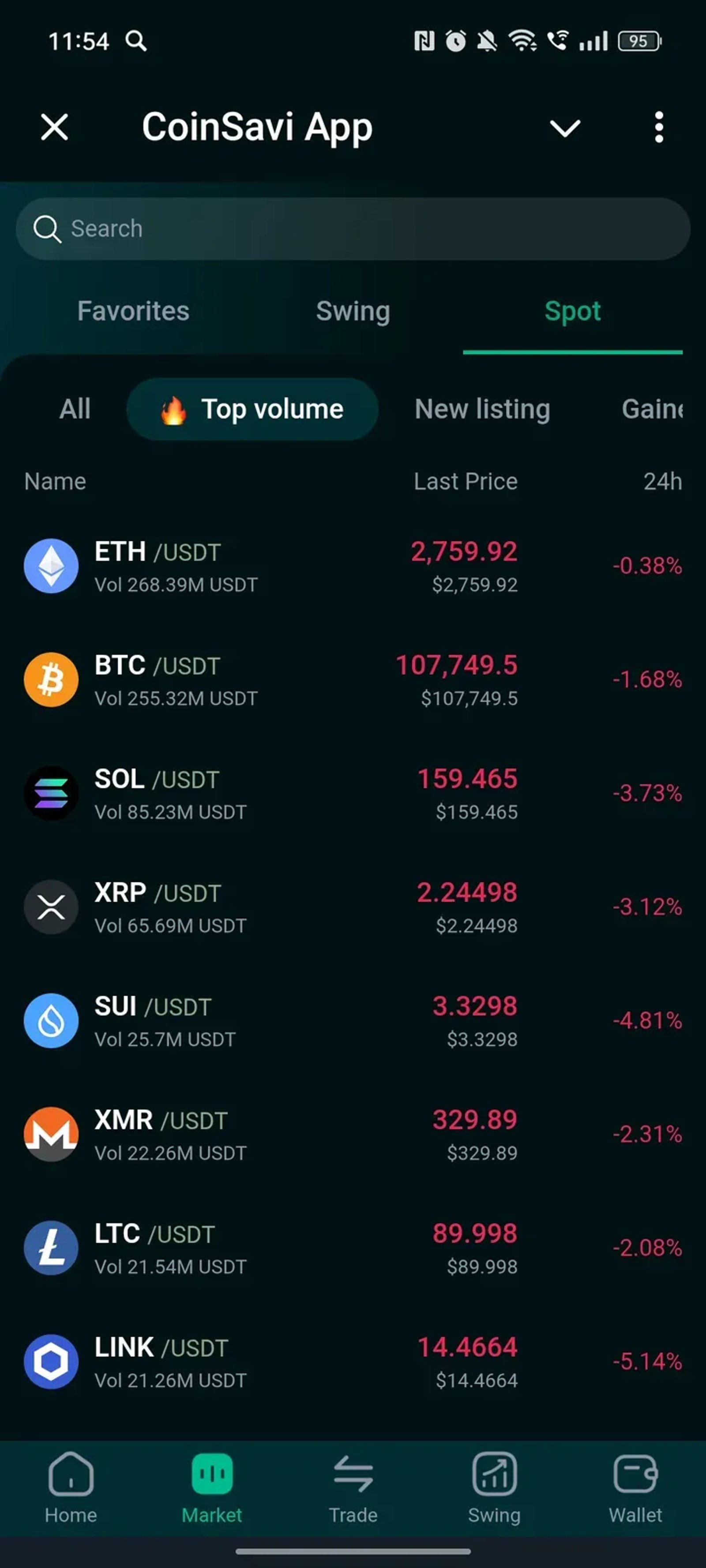Open the Spot tab
The image size is (706, 1568).
[572, 310]
